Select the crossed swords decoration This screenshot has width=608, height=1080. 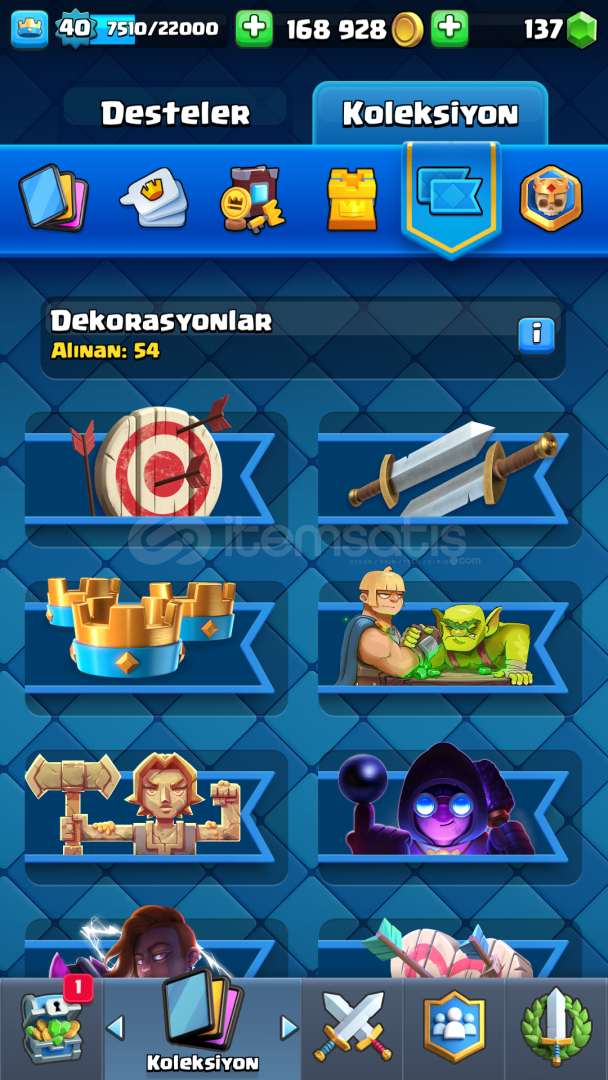pos(450,470)
